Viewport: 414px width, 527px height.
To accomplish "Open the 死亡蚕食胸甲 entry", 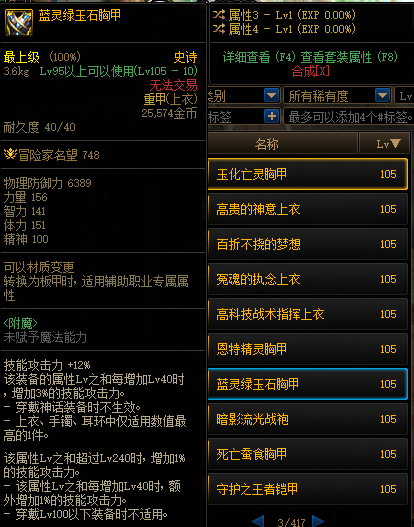I will pyautogui.click(x=308, y=454).
